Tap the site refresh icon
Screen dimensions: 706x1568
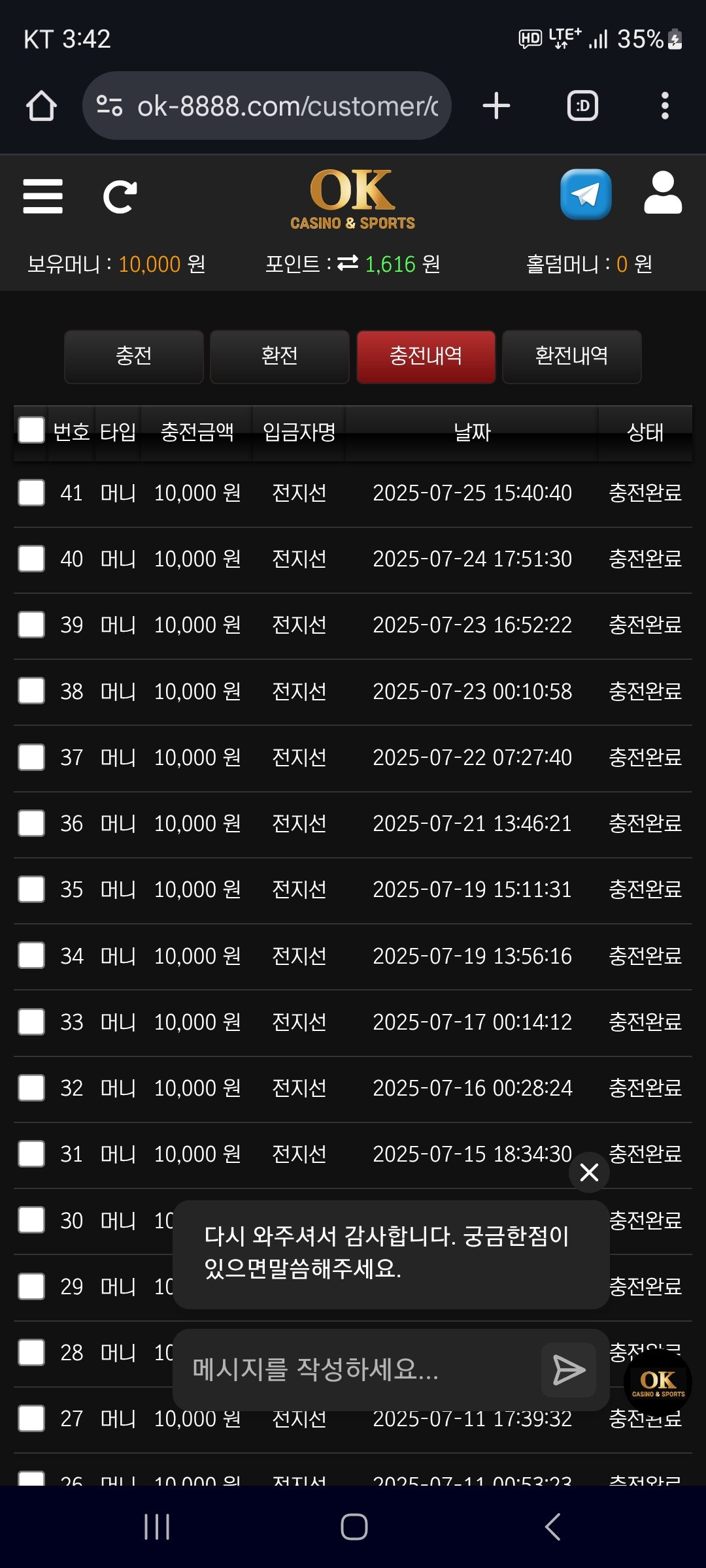coord(120,197)
